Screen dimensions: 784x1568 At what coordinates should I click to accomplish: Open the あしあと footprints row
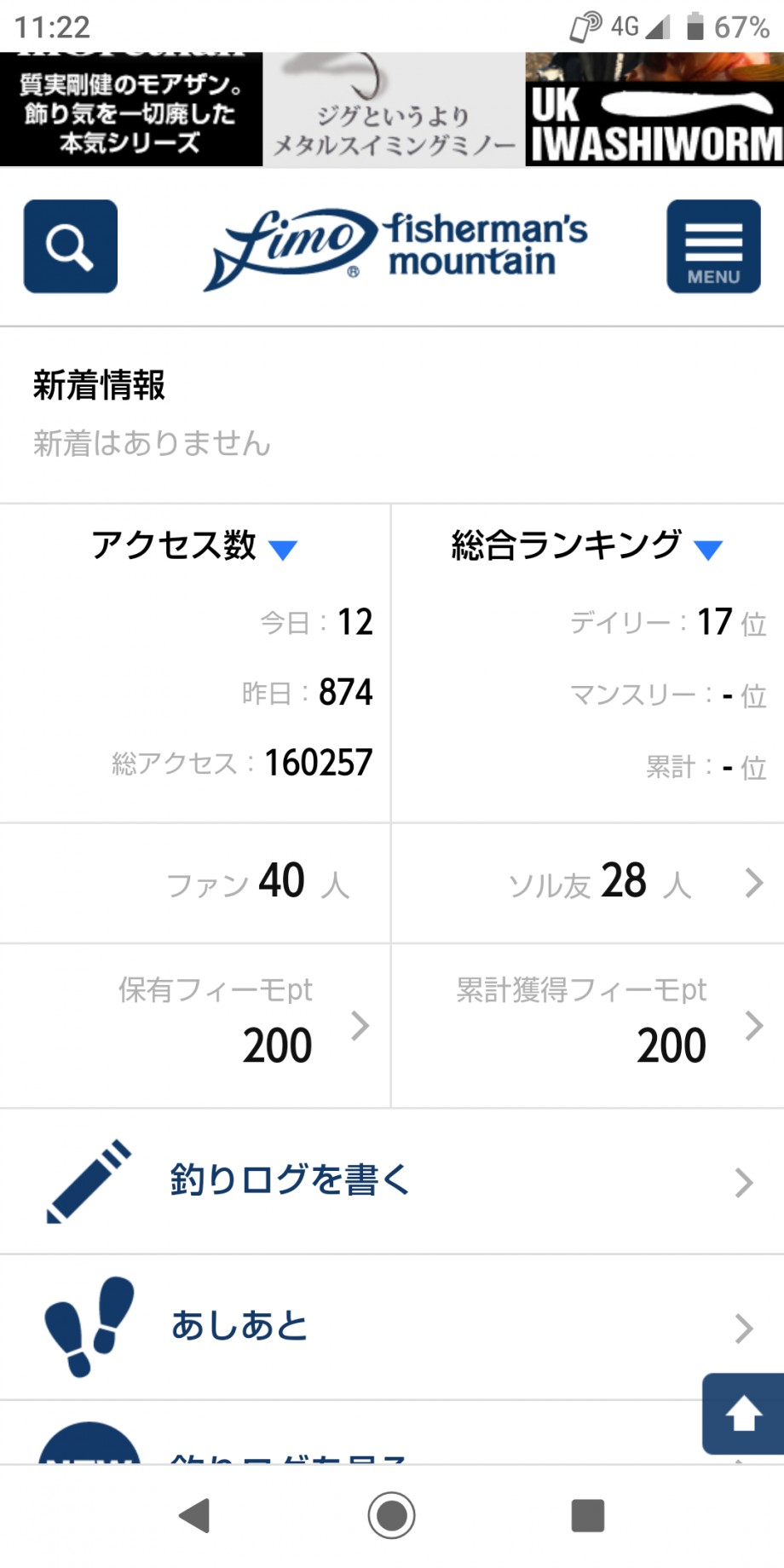point(392,1327)
